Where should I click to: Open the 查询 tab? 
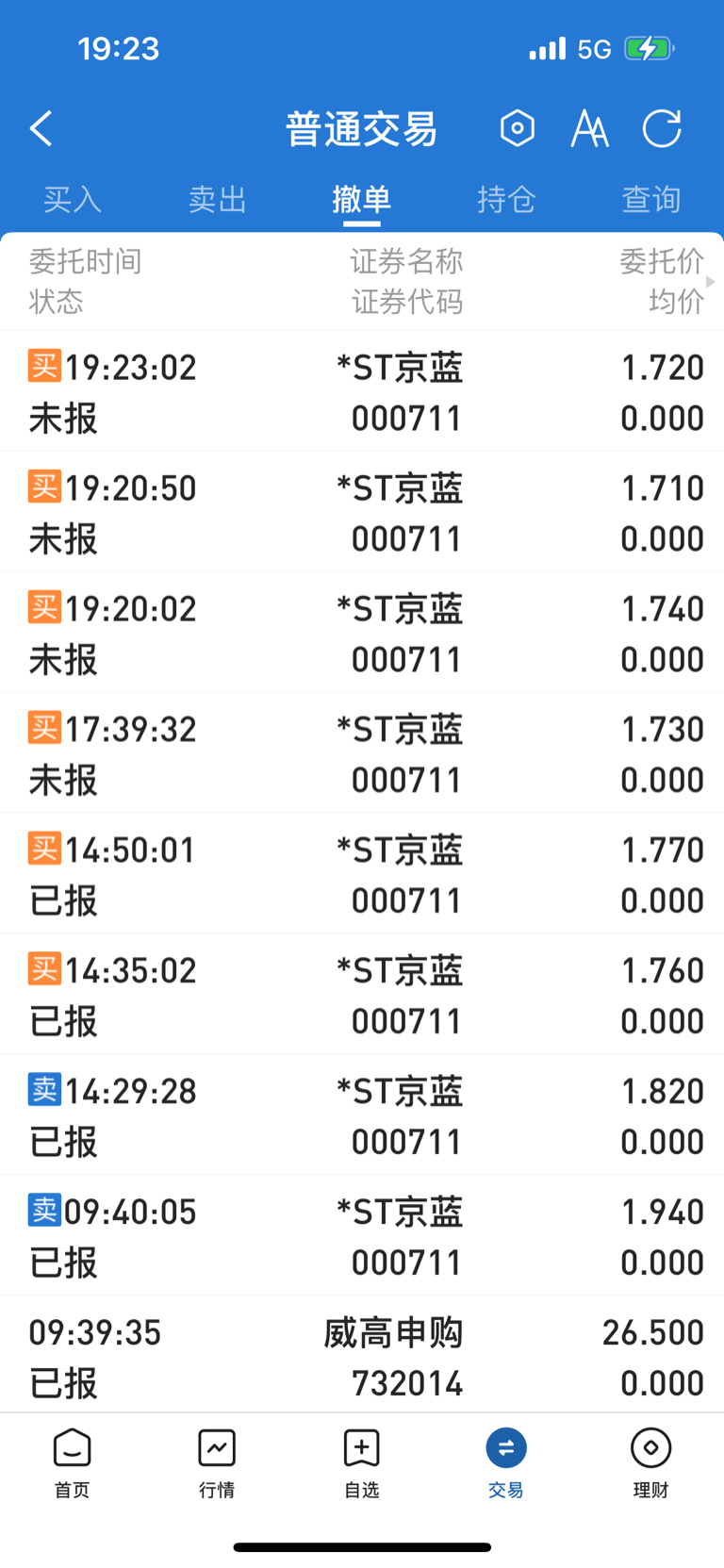pyautogui.click(x=651, y=199)
